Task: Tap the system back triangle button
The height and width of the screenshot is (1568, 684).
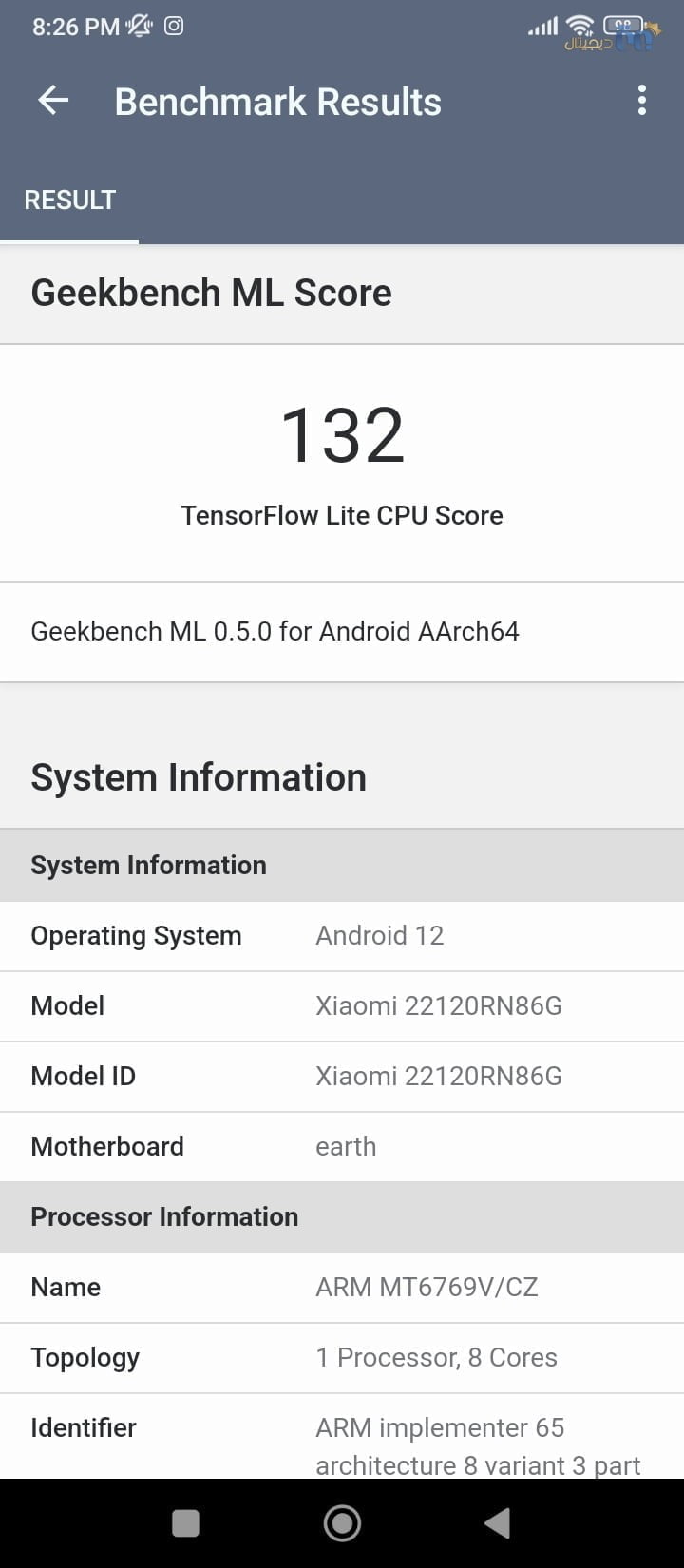Action: [498, 1522]
